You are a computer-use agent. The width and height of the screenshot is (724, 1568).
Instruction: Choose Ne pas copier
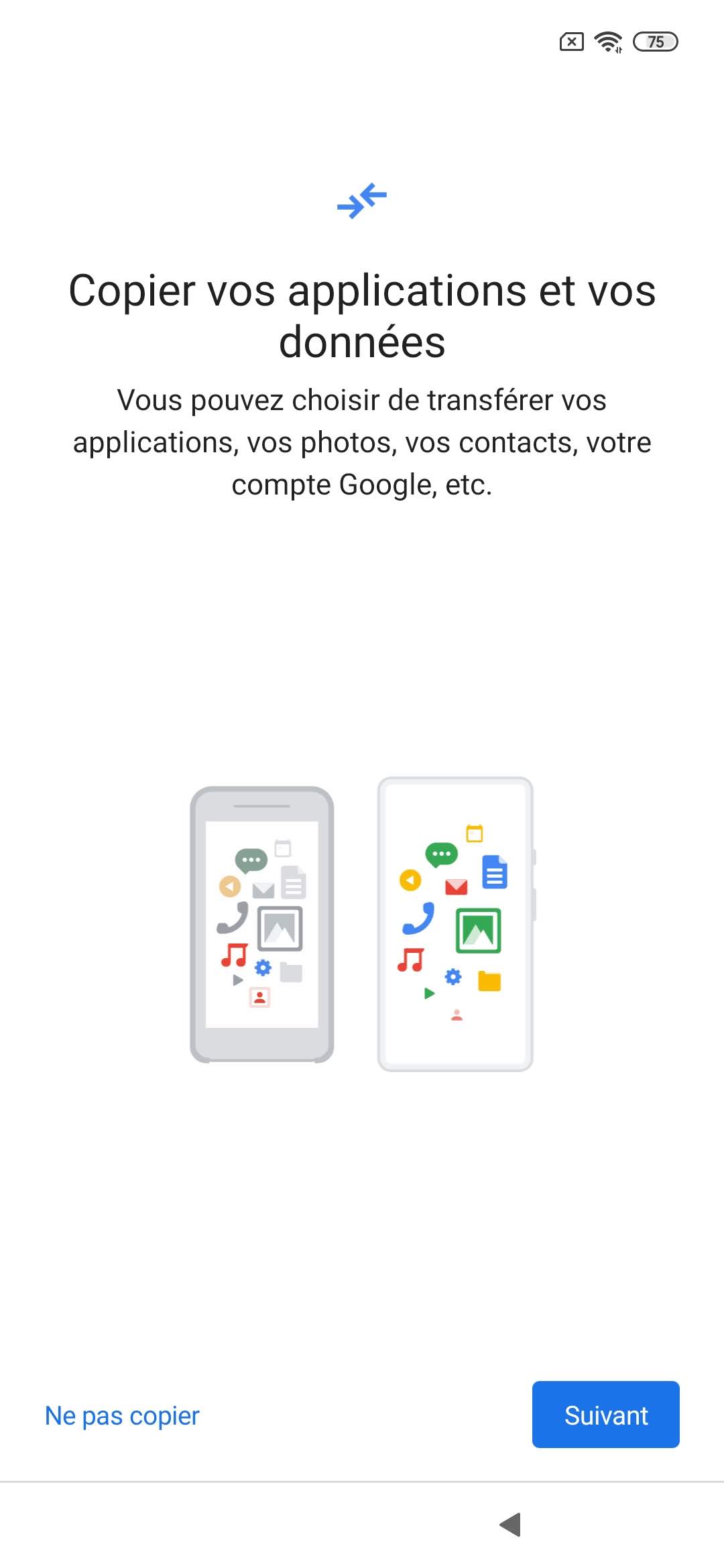pyautogui.click(x=122, y=1416)
